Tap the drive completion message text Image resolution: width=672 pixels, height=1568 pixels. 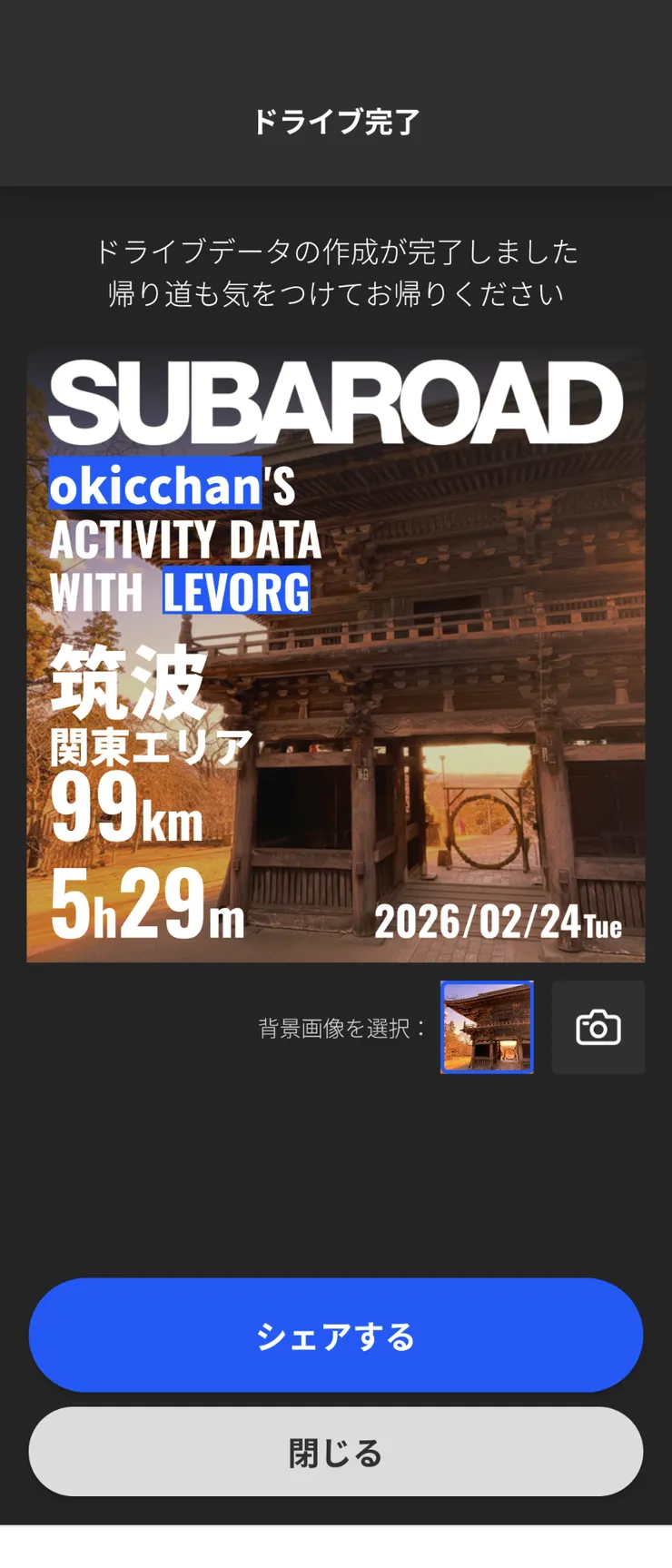(336, 270)
